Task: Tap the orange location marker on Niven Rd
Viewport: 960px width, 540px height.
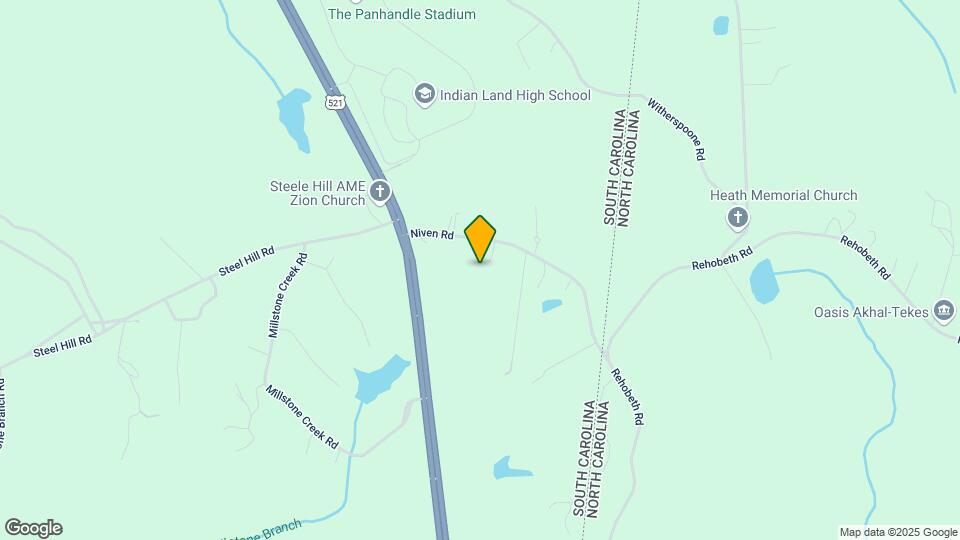Action: [x=480, y=238]
